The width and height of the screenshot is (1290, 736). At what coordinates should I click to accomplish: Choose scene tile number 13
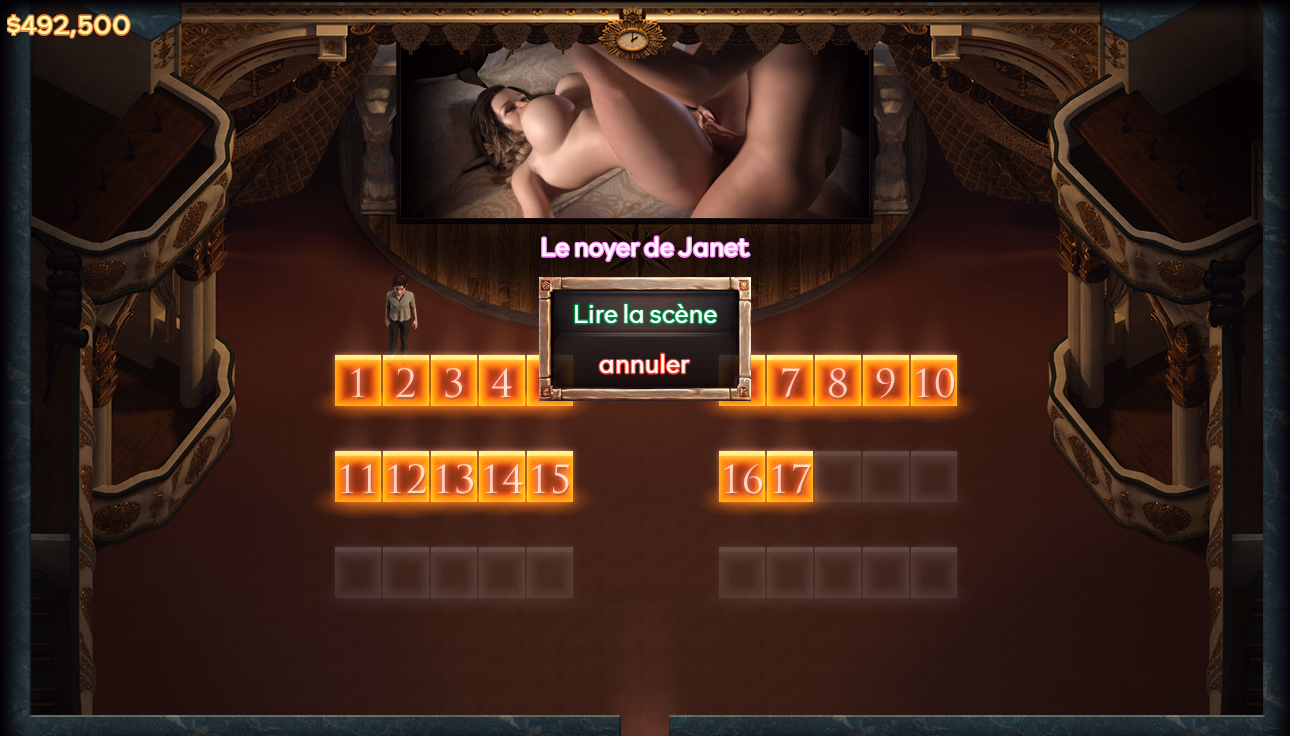[x=454, y=477]
